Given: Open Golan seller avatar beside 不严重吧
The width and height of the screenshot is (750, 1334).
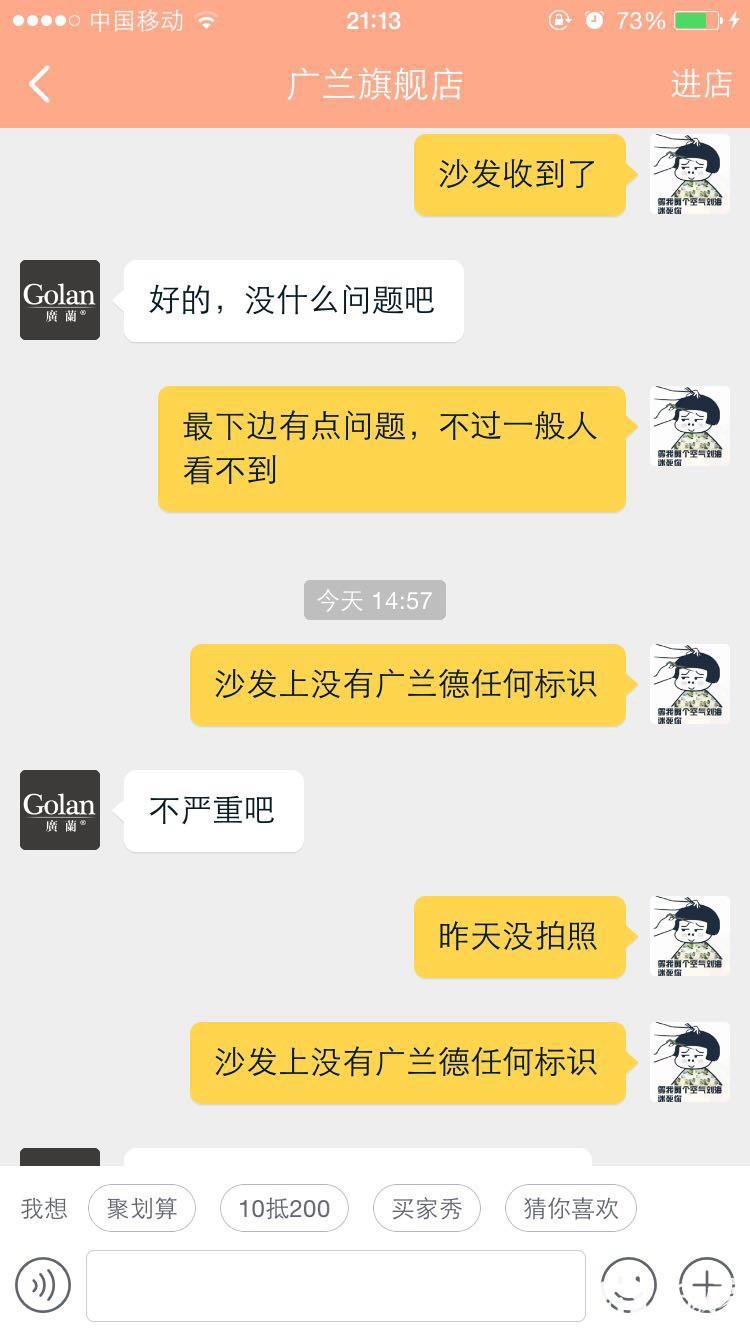Looking at the screenshot, I should (60, 810).
